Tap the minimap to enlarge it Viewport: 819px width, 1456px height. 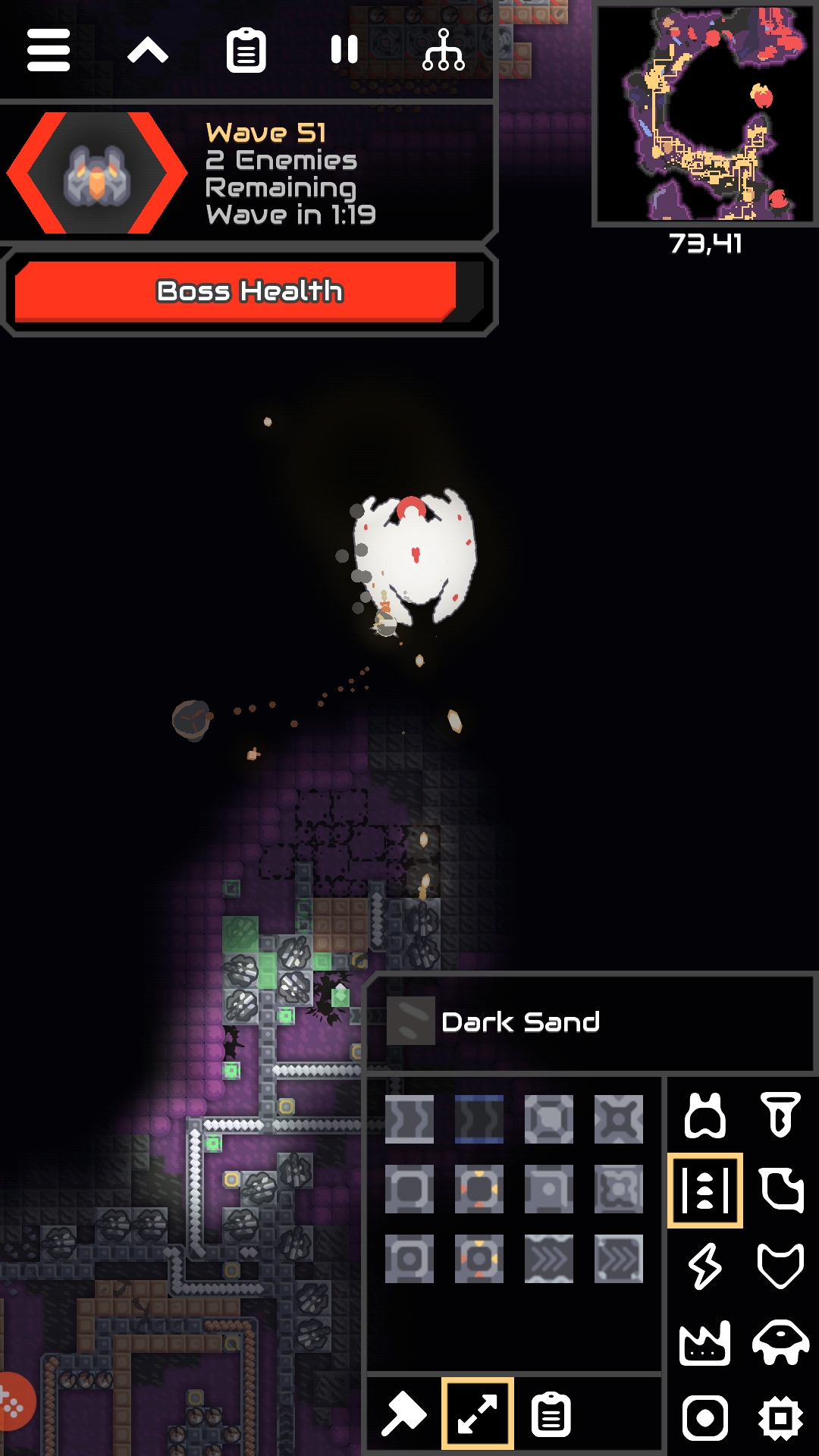click(x=704, y=114)
